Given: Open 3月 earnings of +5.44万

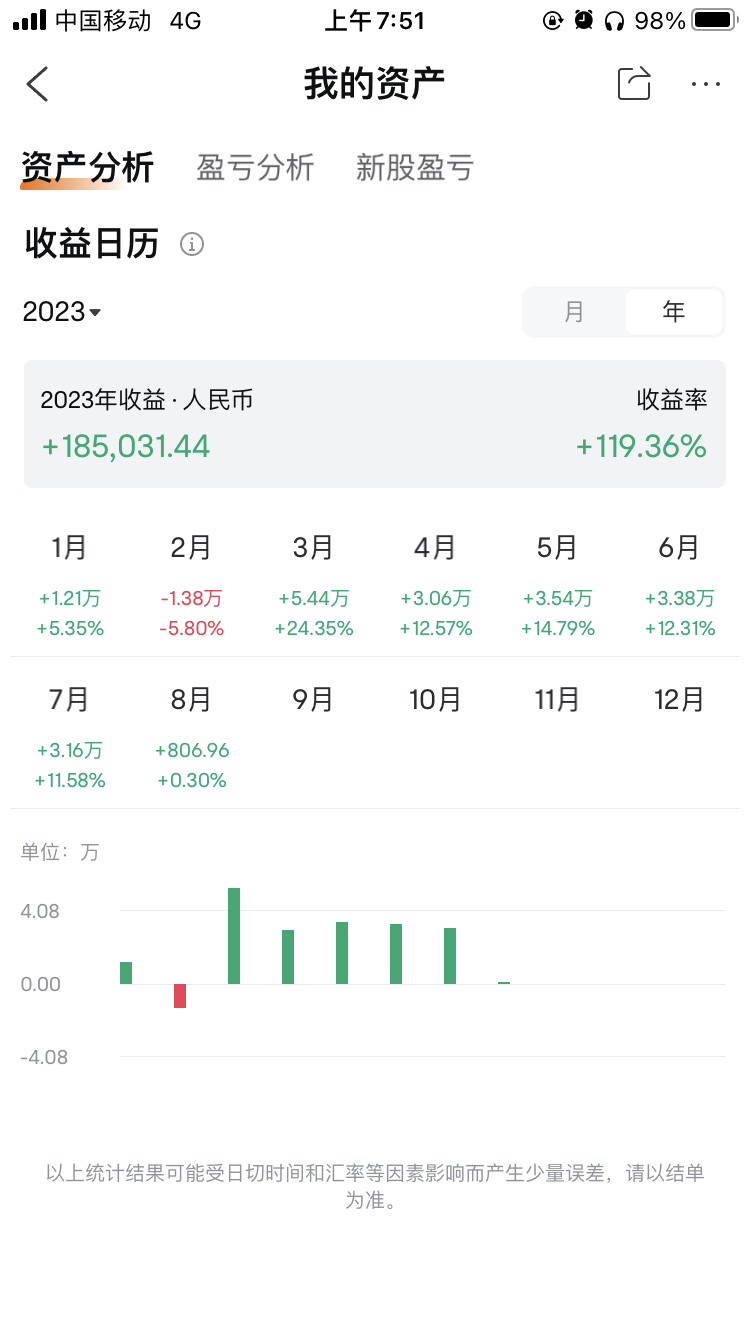Looking at the screenshot, I should pyautogui.click(x=313, y=587).
